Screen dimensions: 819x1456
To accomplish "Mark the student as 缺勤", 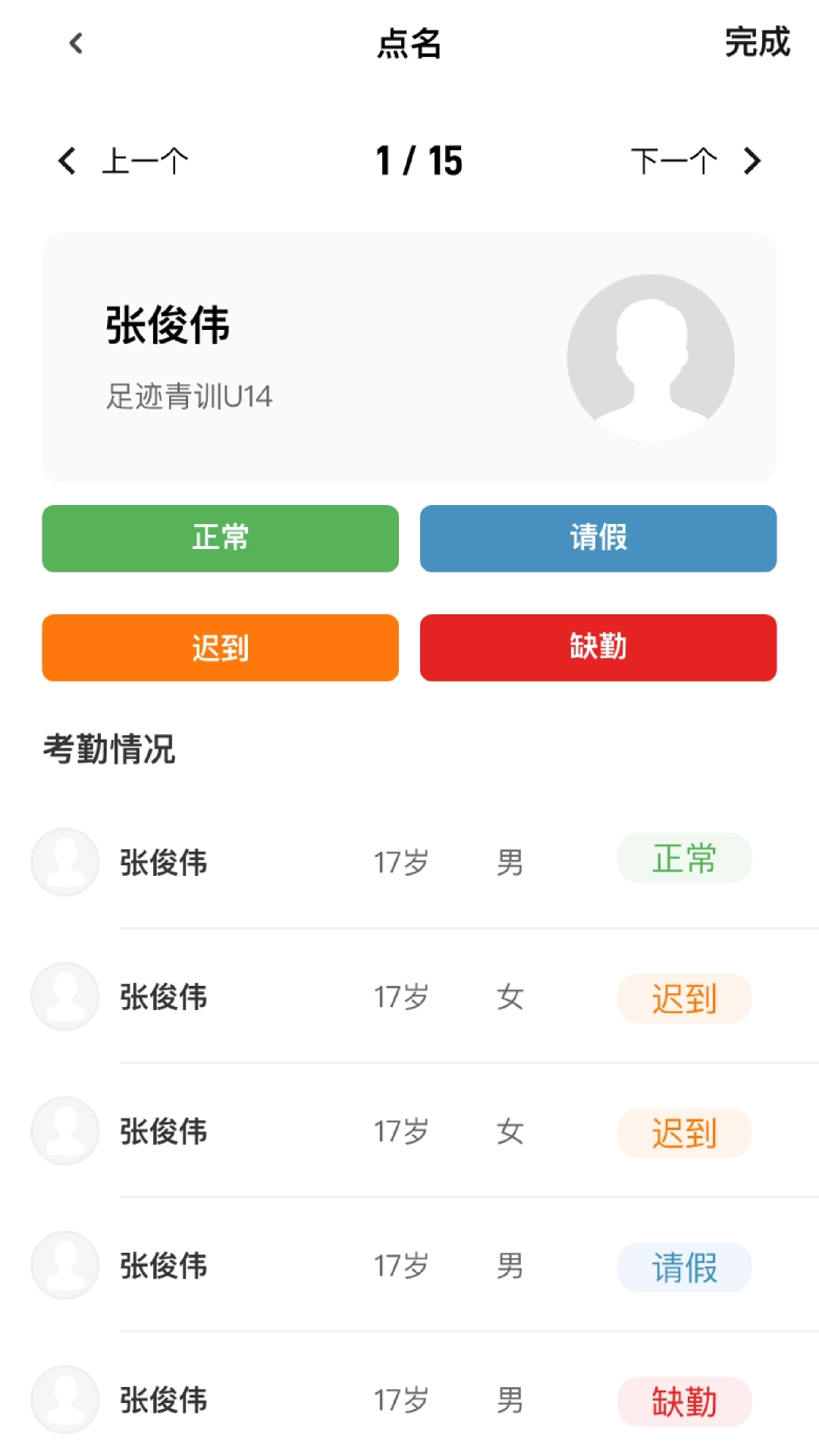I will [x=598, y=648].
